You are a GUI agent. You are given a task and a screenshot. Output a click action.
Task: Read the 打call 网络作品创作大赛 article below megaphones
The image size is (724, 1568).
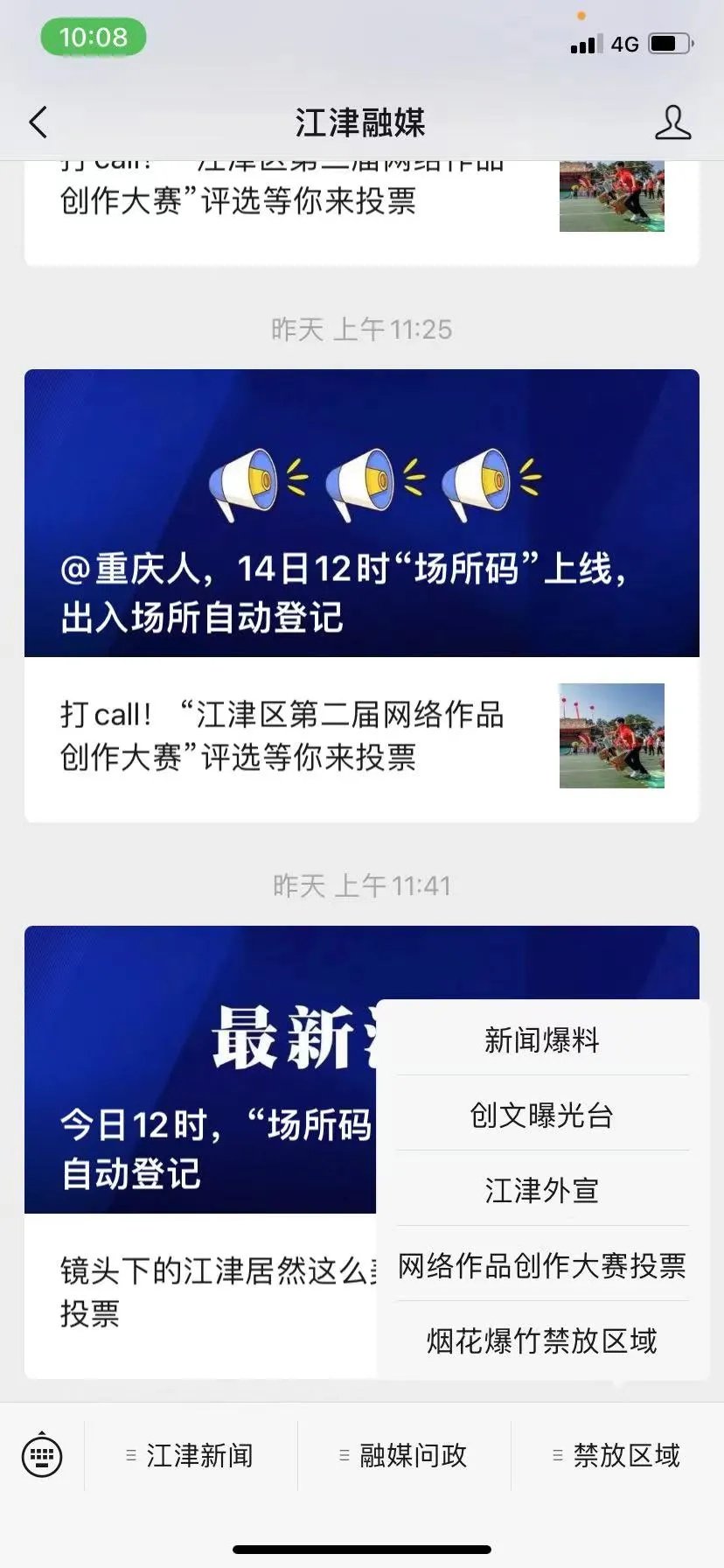[x=362, y=737]
